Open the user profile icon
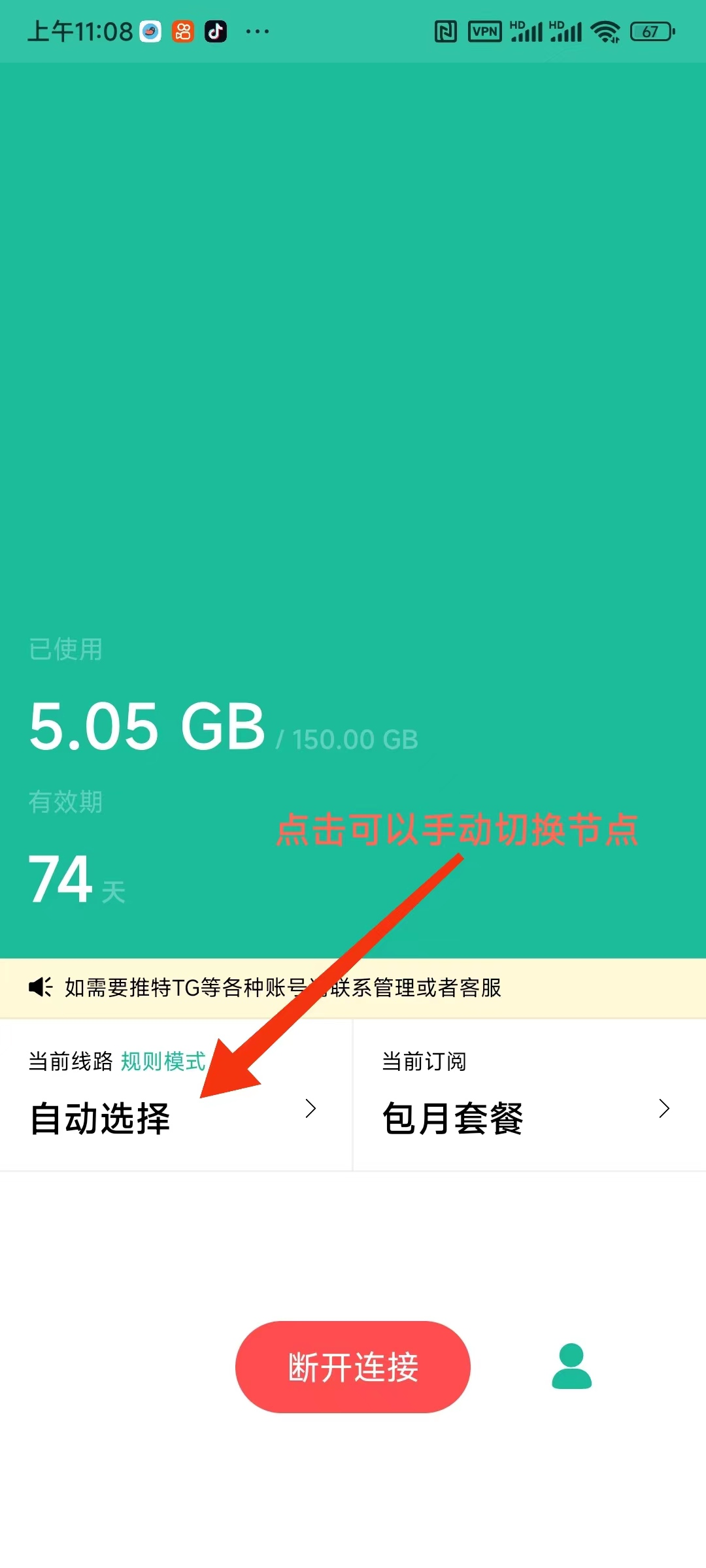The image size is (706, 1568). [571, 1365]
